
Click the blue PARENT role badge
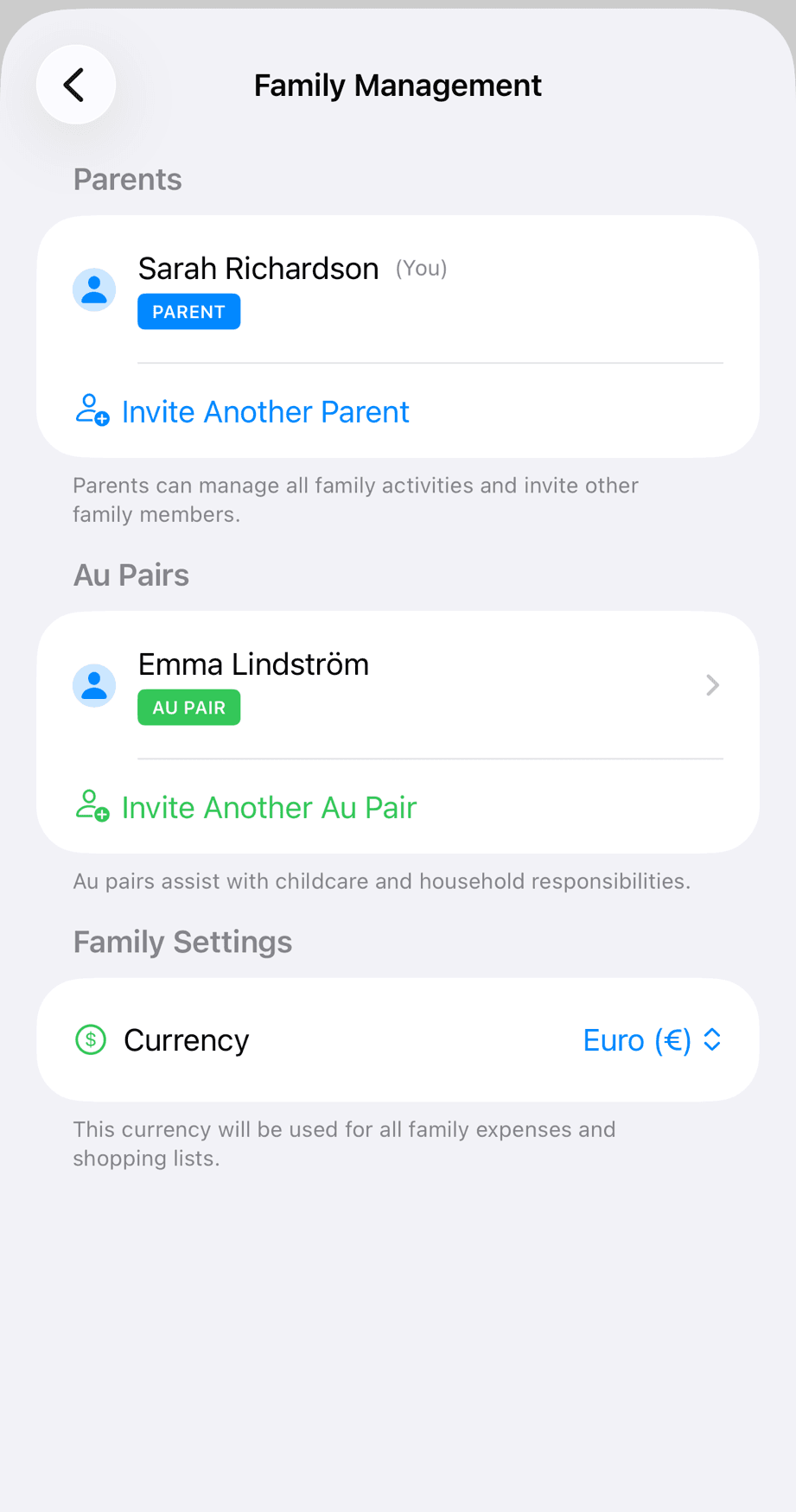[188, 311]
